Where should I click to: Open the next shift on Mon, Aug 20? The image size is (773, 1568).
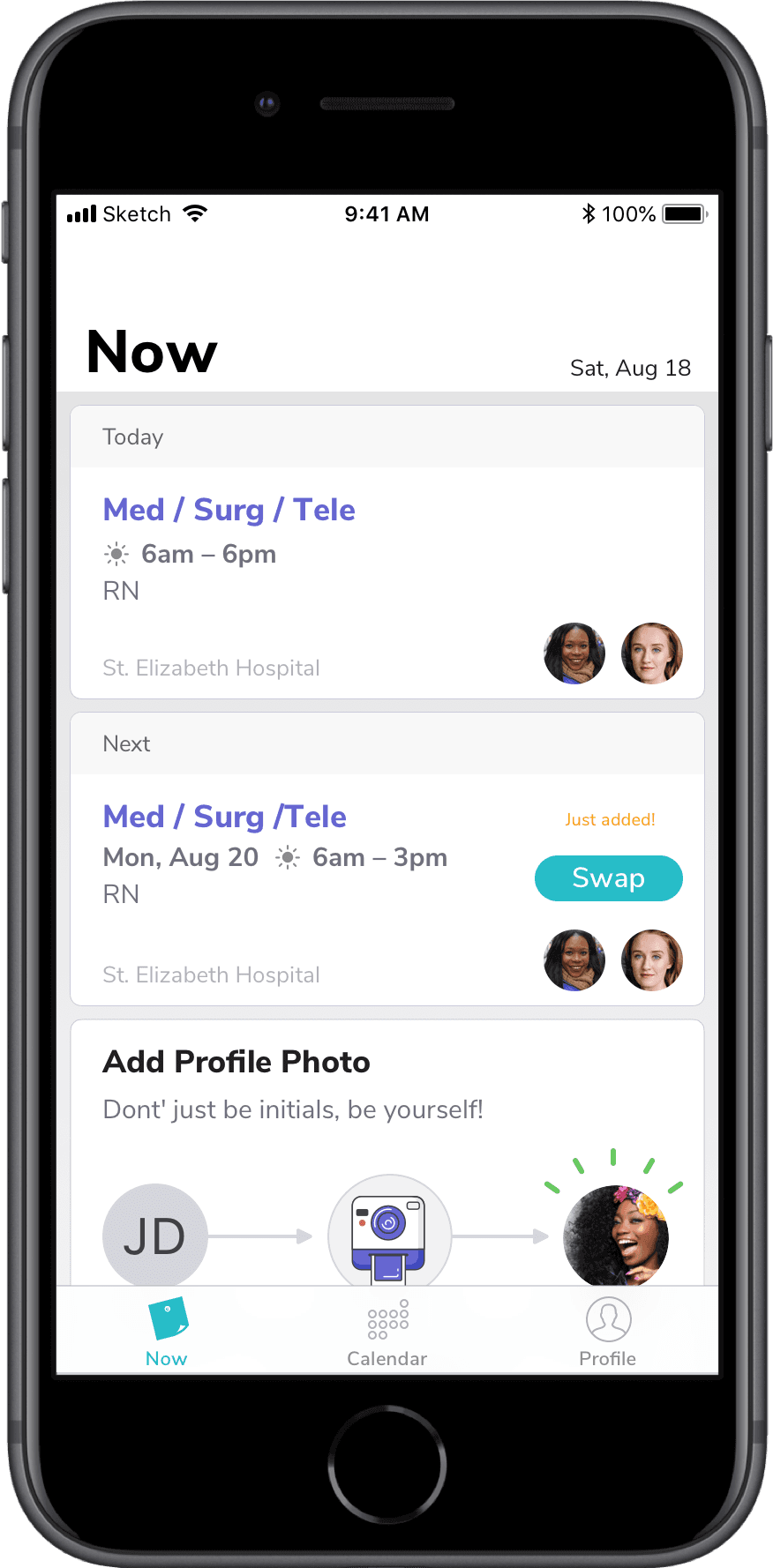click(x=224, y=818)
